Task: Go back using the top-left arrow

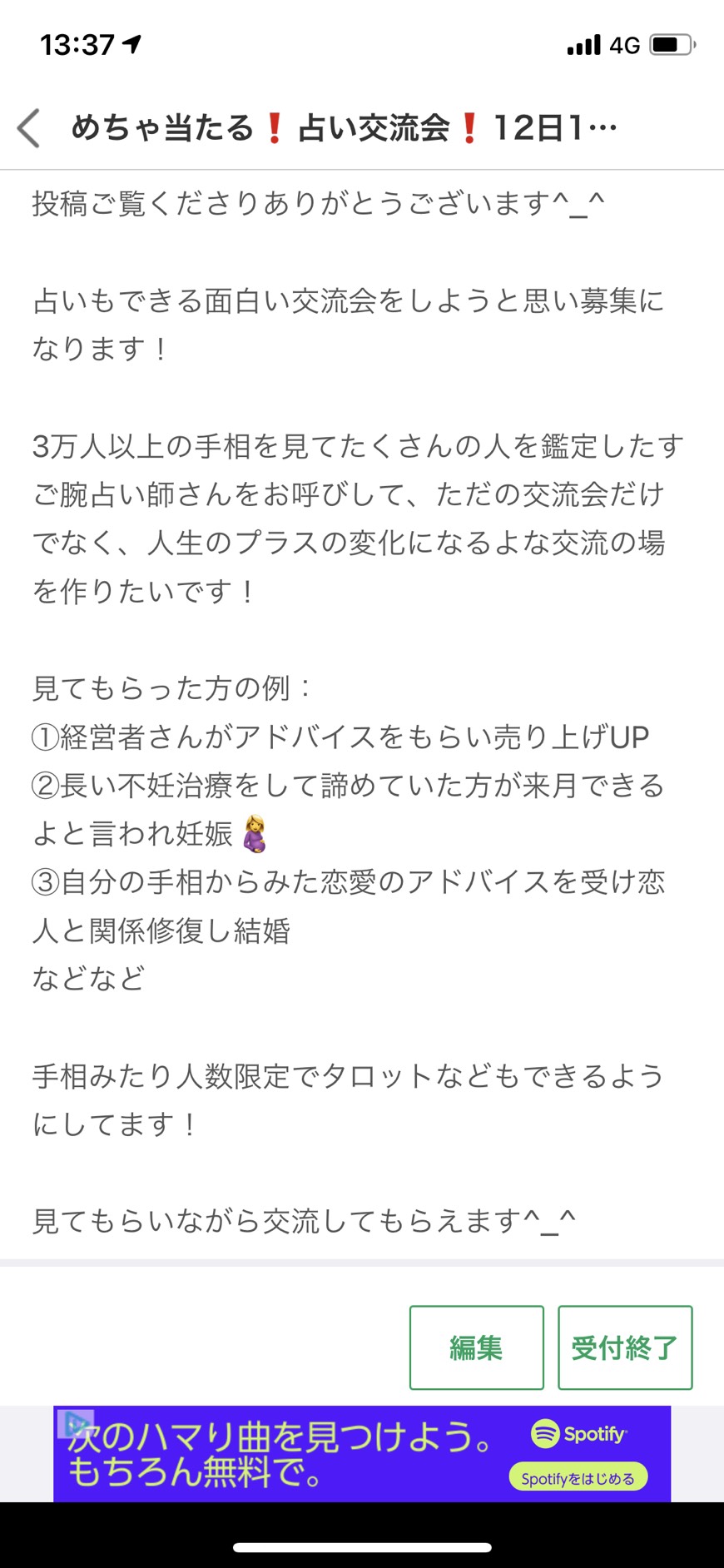Action: (x=29, y=128)
